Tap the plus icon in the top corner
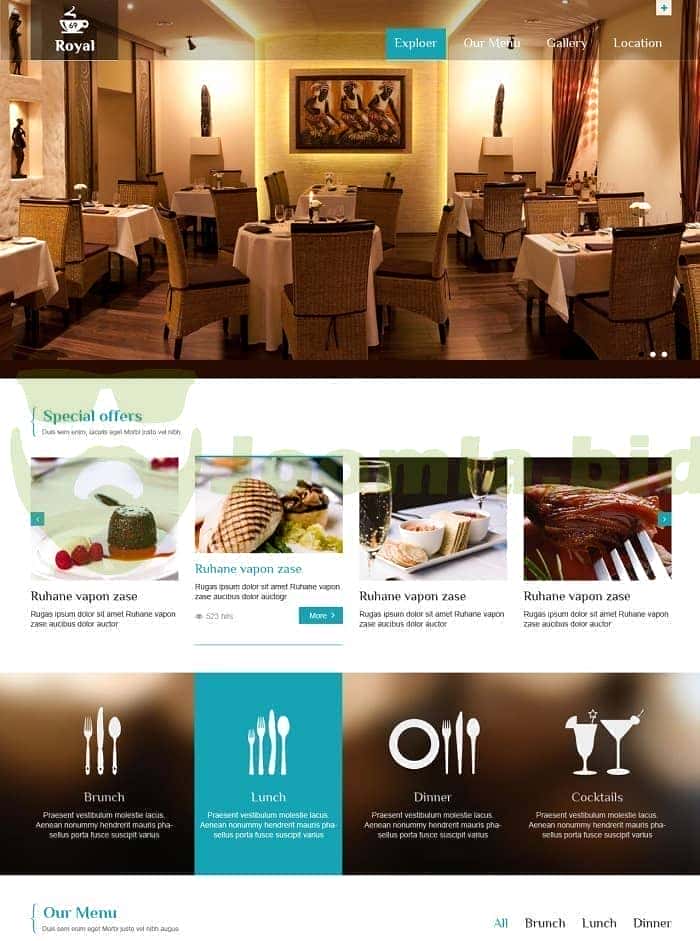The image size is (700, 941). [663, 8]
